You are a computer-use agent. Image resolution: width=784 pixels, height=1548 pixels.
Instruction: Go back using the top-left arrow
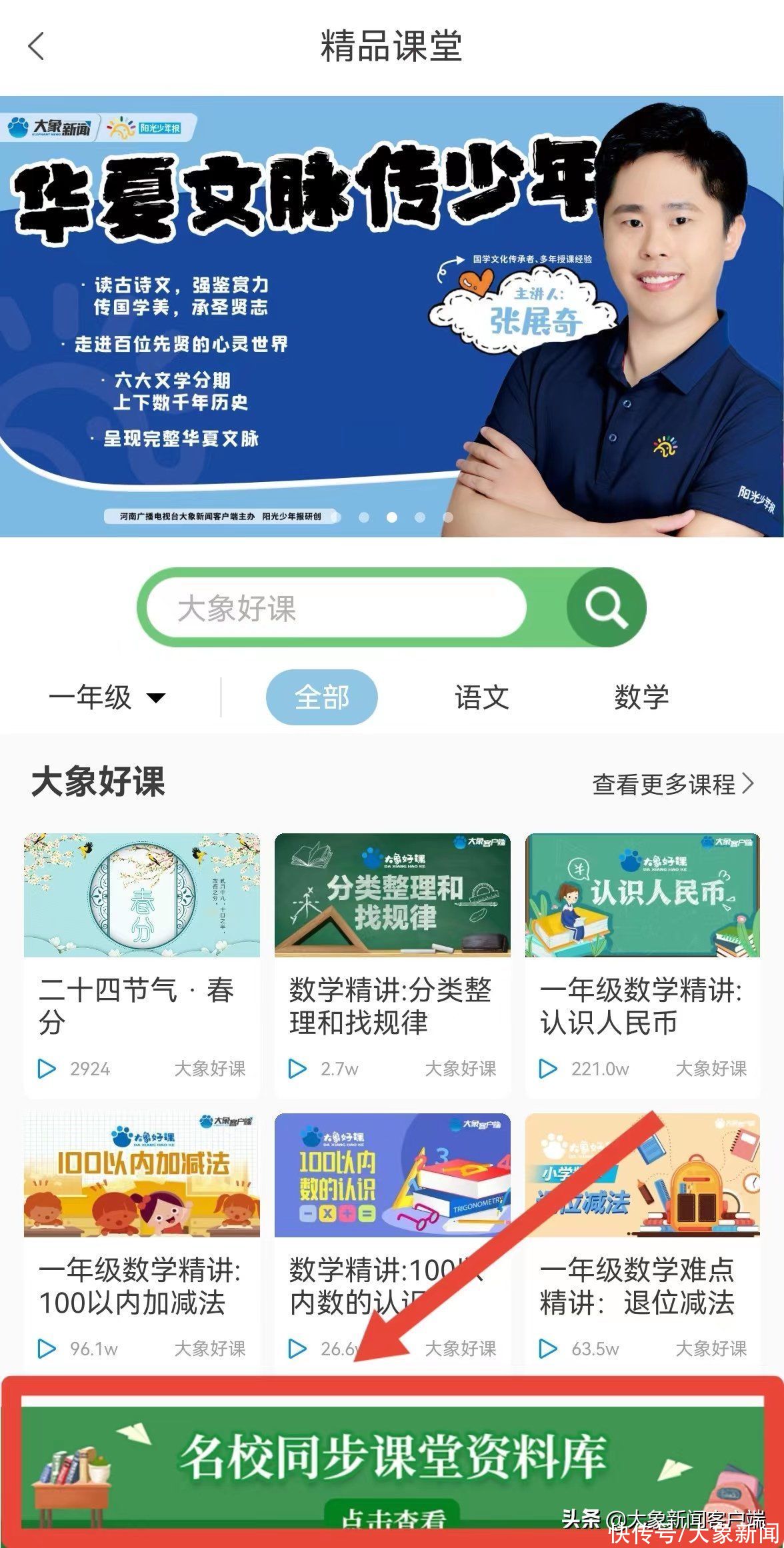[36, 47]
